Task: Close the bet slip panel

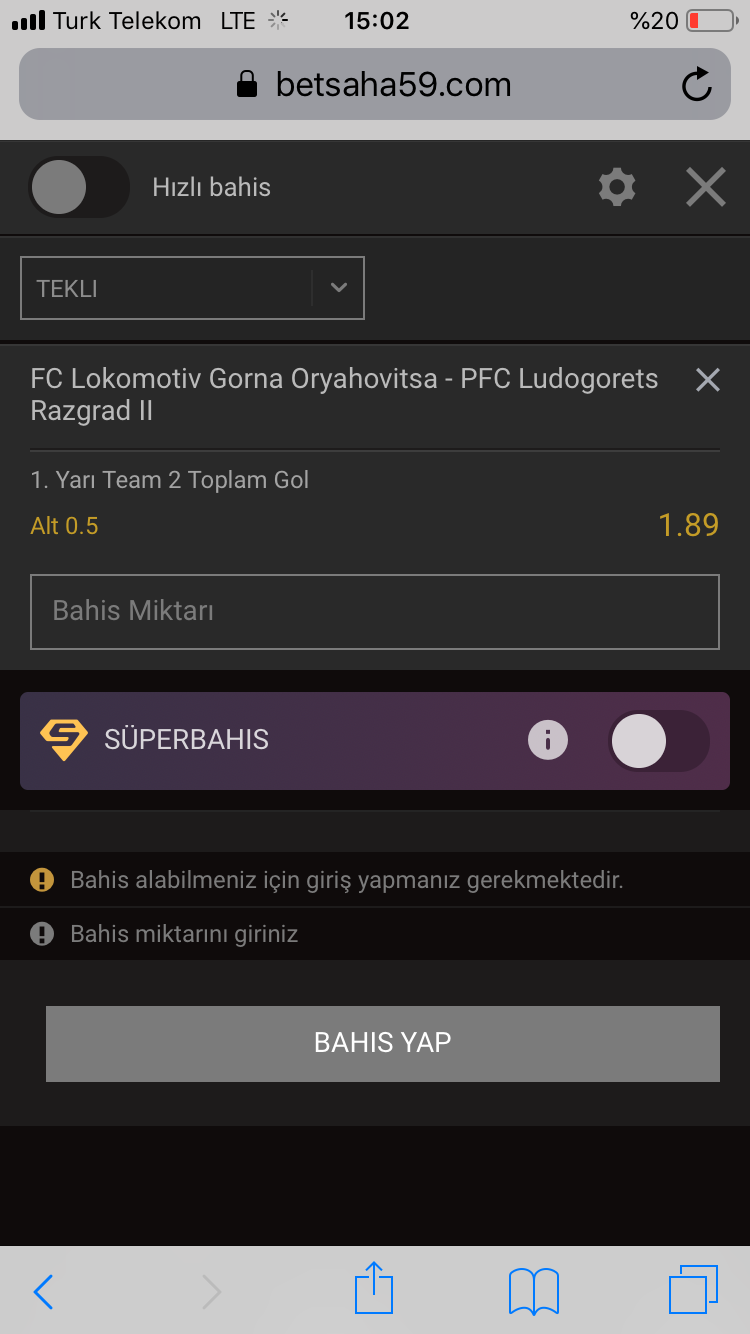Action: point(705,187)
